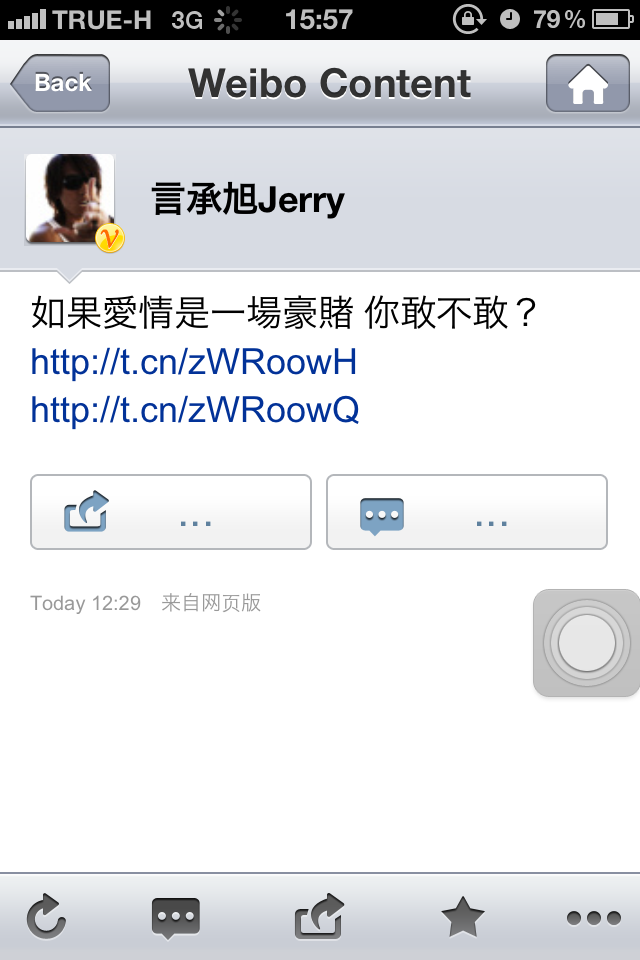Open 言承旭Jerry's profile picture
640x960 pixels.
tap(70, 199)
